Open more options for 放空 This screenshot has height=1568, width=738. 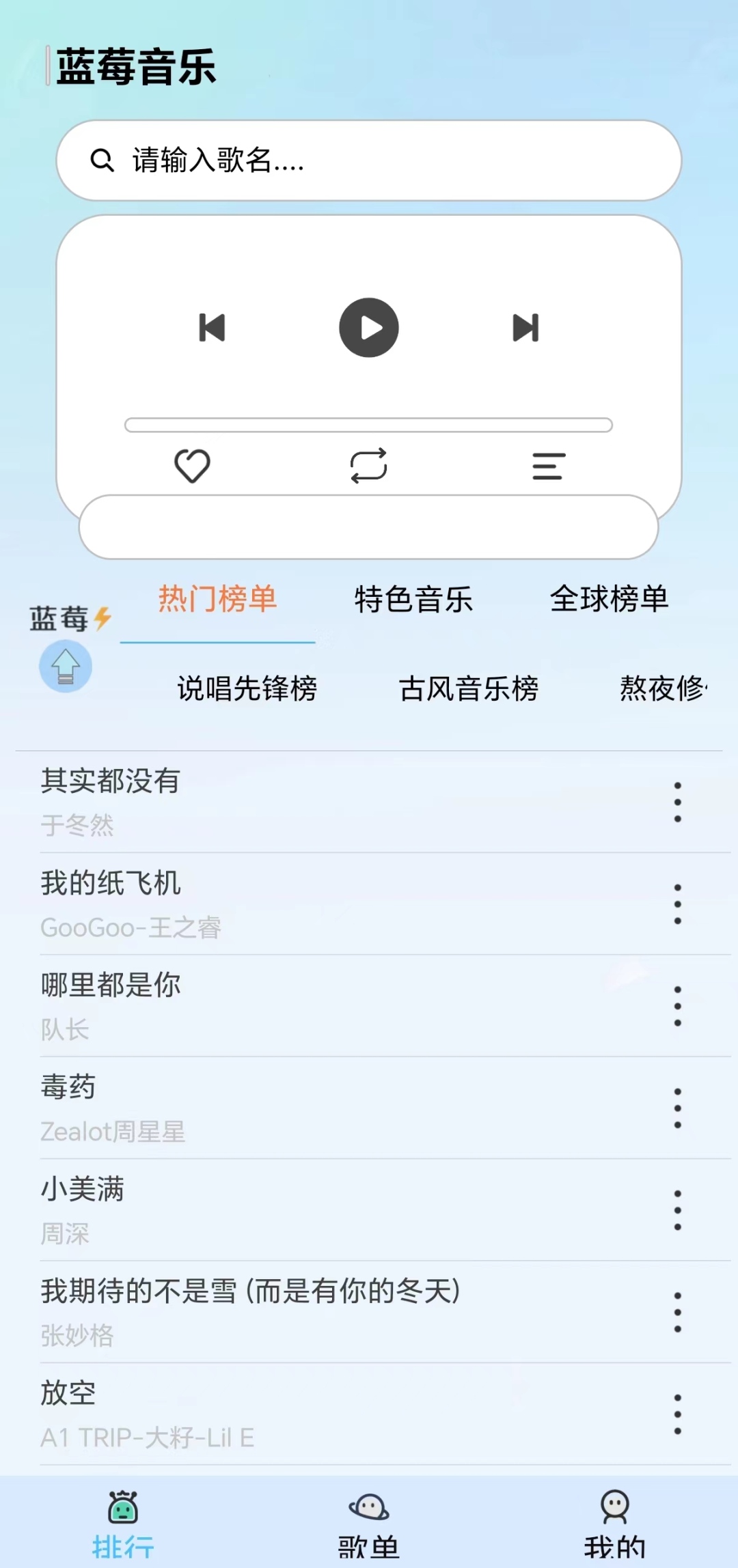coord(677,1414)
